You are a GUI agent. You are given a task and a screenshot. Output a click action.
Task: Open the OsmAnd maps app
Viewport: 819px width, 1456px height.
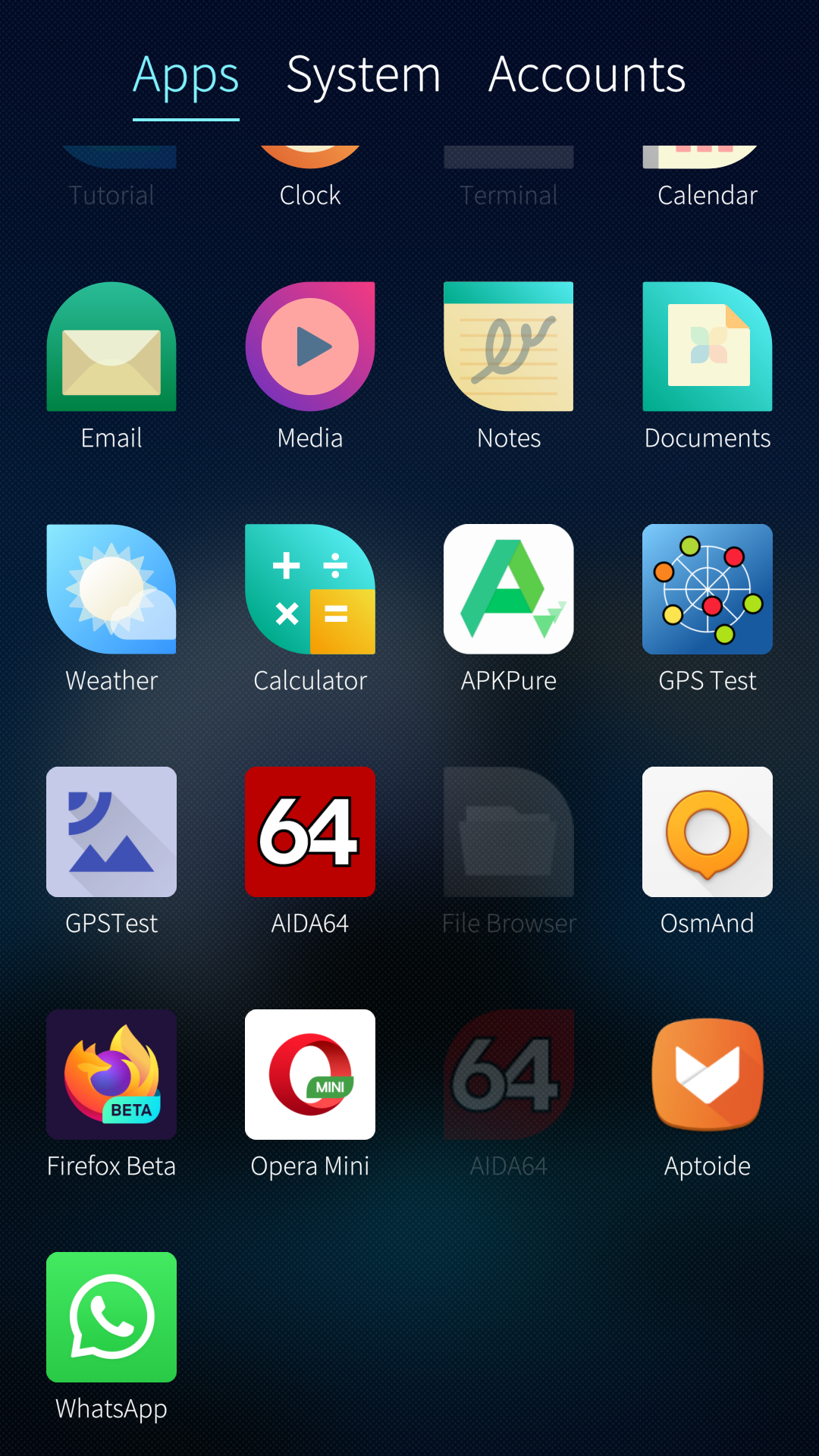tap(708, 832)
